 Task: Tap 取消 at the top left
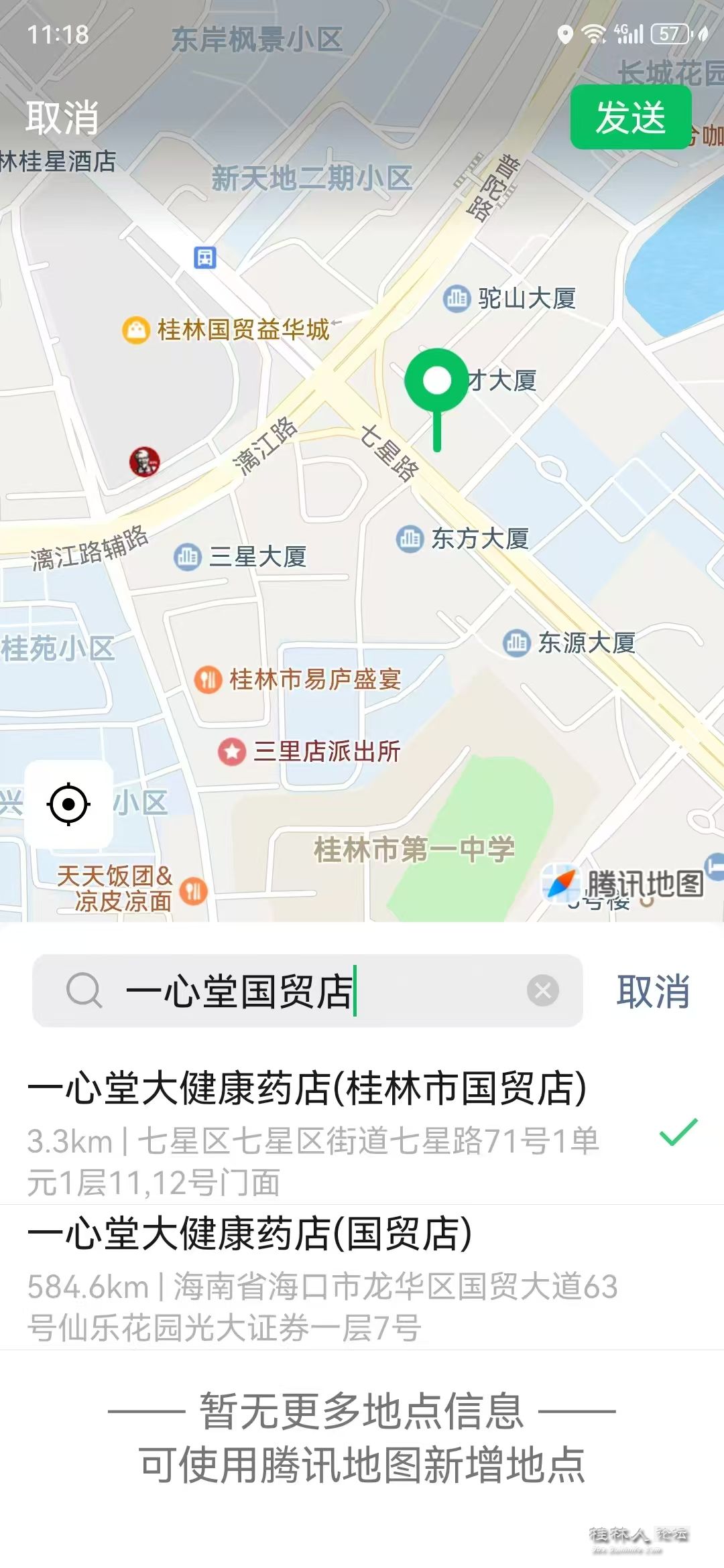click(x=62, y=117)
